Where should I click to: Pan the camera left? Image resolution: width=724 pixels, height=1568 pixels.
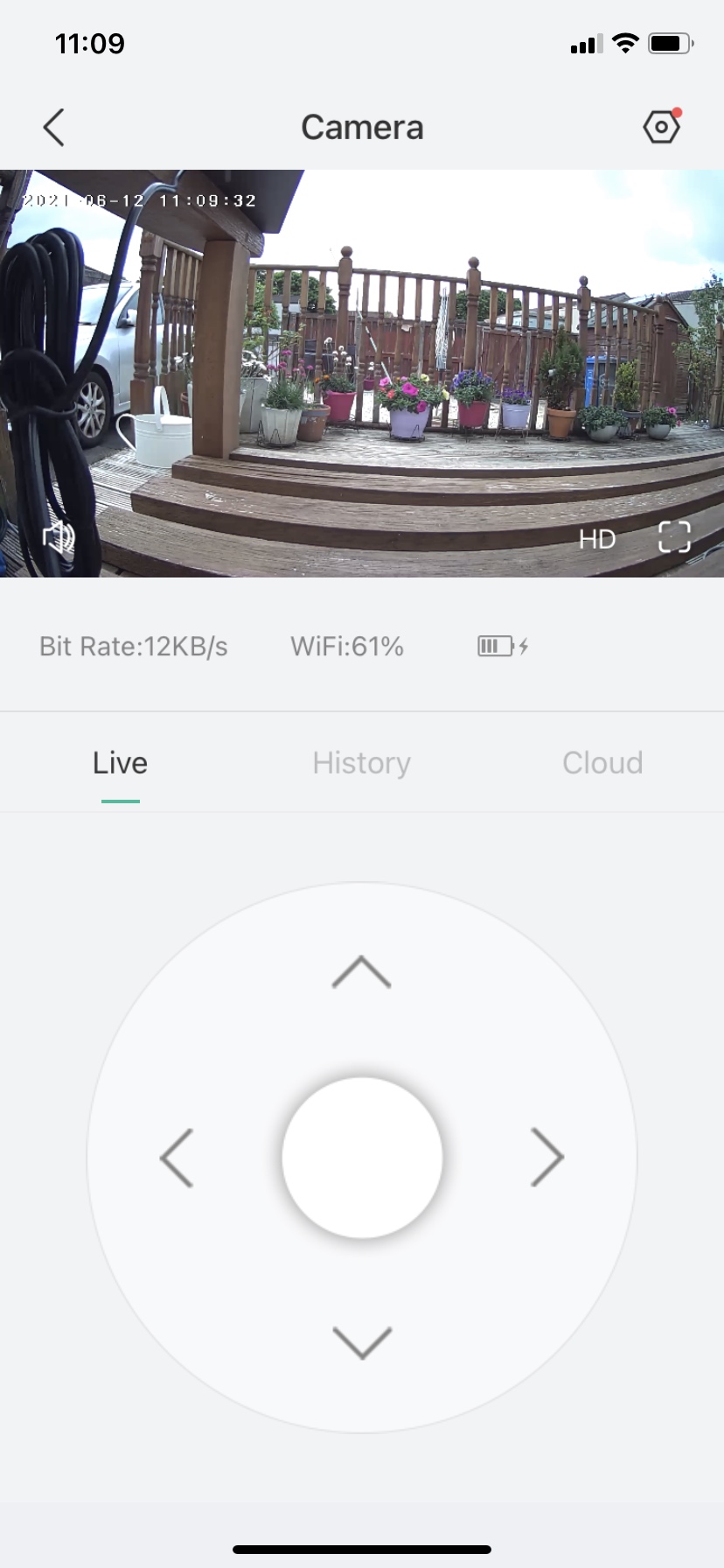(x=177, y=1158)
